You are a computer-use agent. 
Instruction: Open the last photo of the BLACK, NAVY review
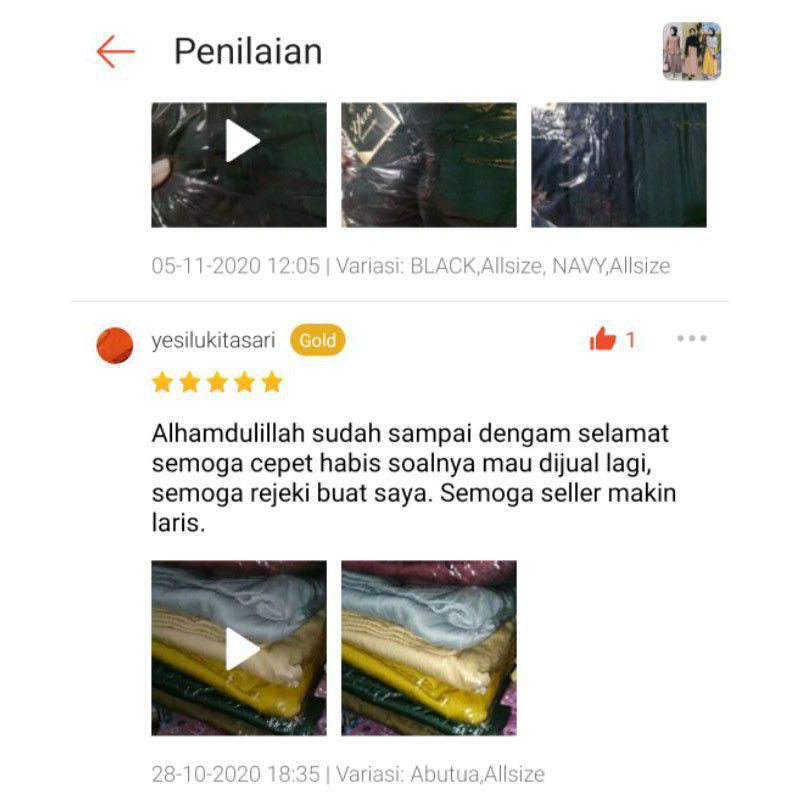click(618, 165)
